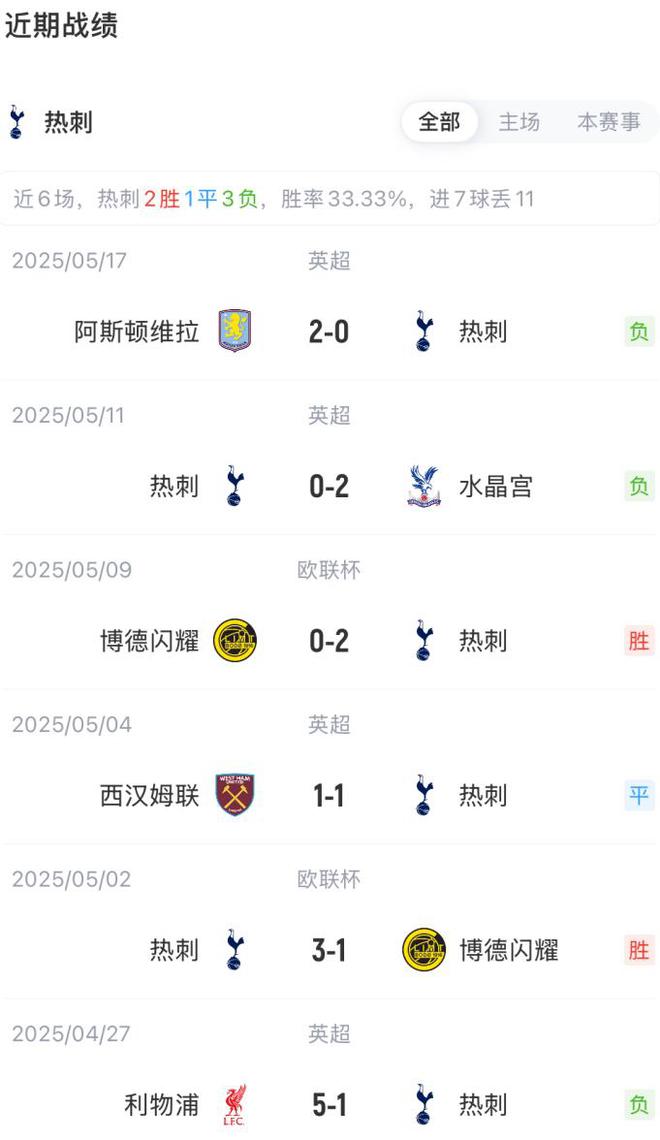Select the 全部 filter tab
Viewport: 660px width, 1140px height.
pyautogui.click(x=439, y=122)
